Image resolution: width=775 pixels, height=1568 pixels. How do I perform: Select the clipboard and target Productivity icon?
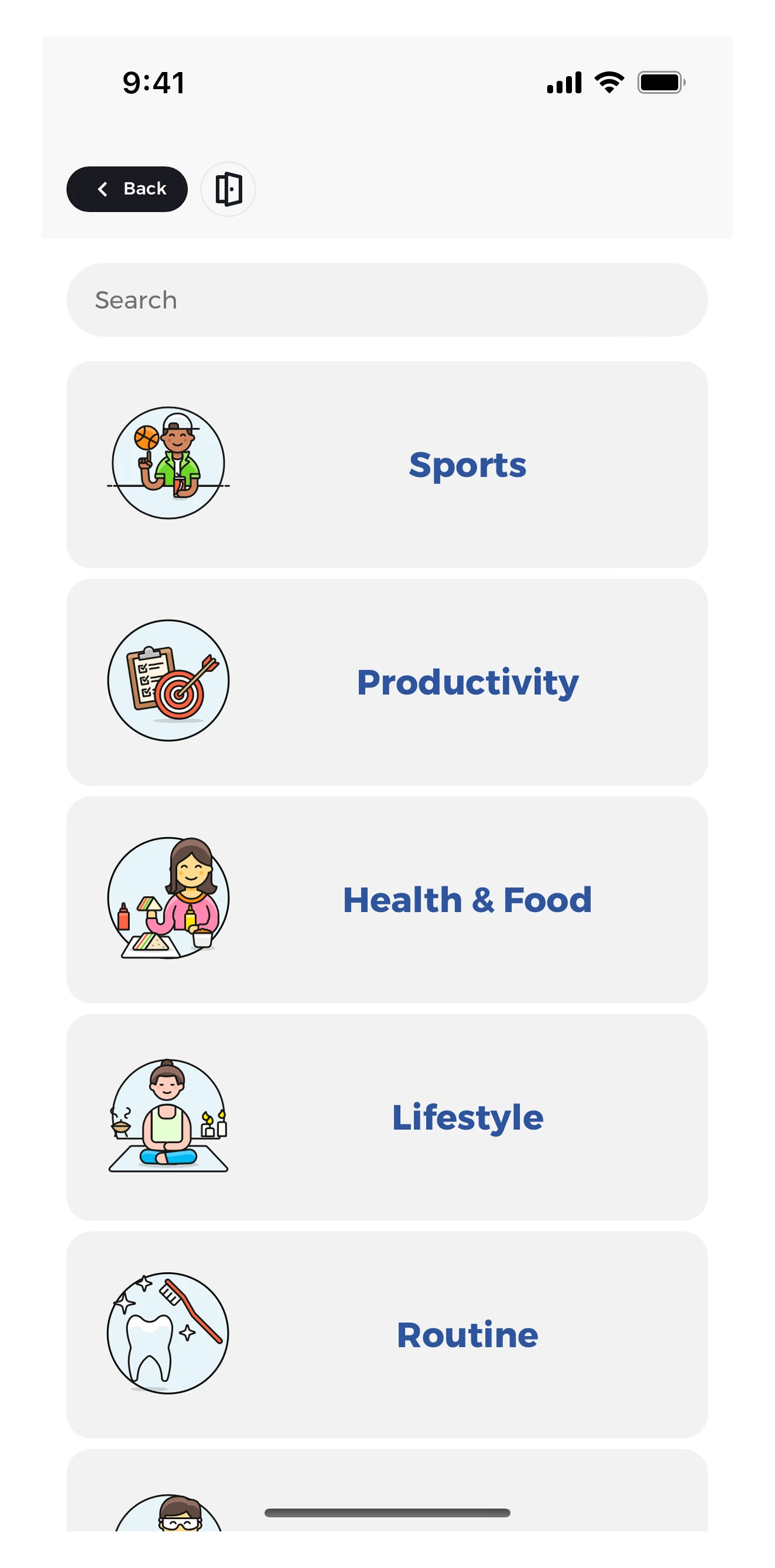click(169, 681)
